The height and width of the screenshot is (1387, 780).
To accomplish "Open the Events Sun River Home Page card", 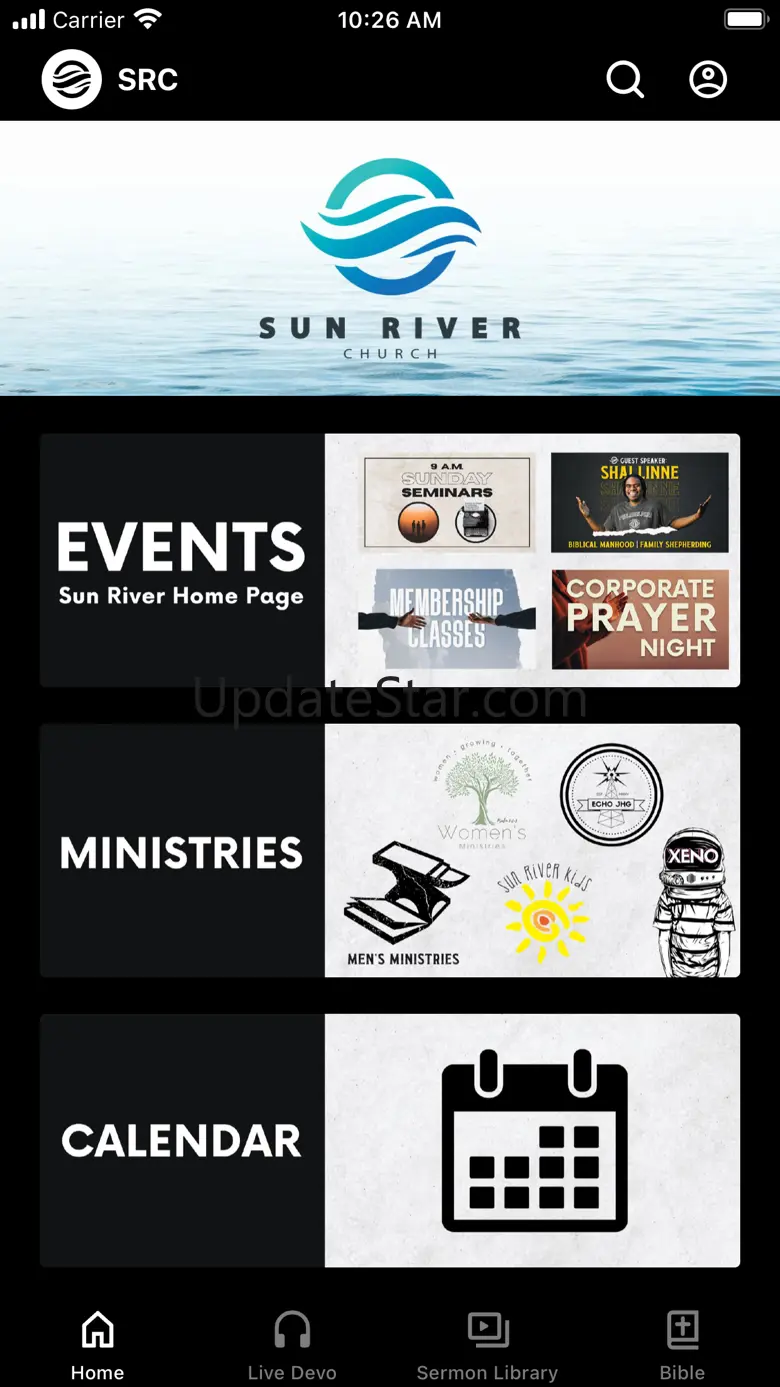I will pos(390,560).
